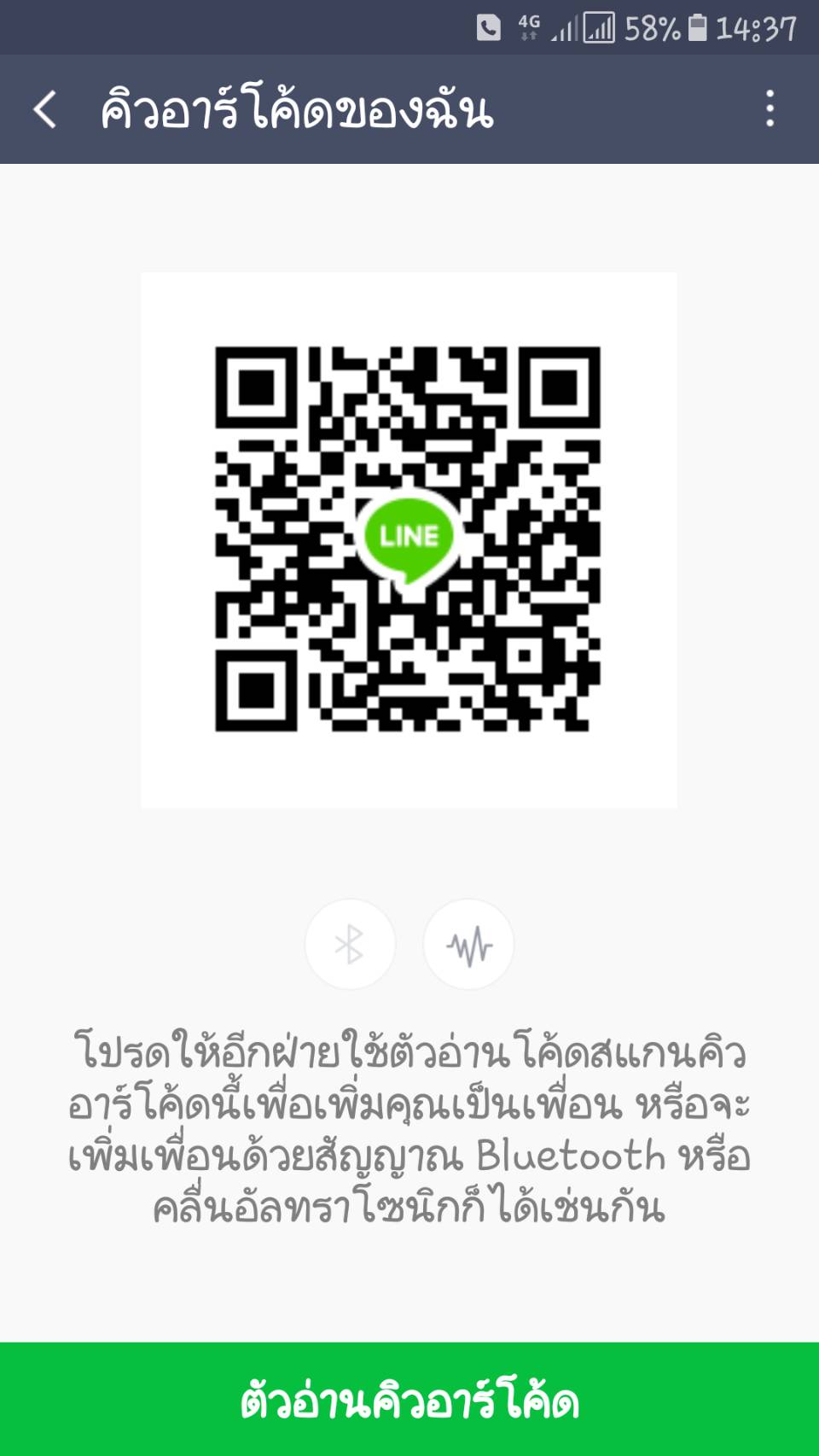This screenshot has width=819, height=1456.
Task: Go back from the QR code screen
Action: pos(46,109)
